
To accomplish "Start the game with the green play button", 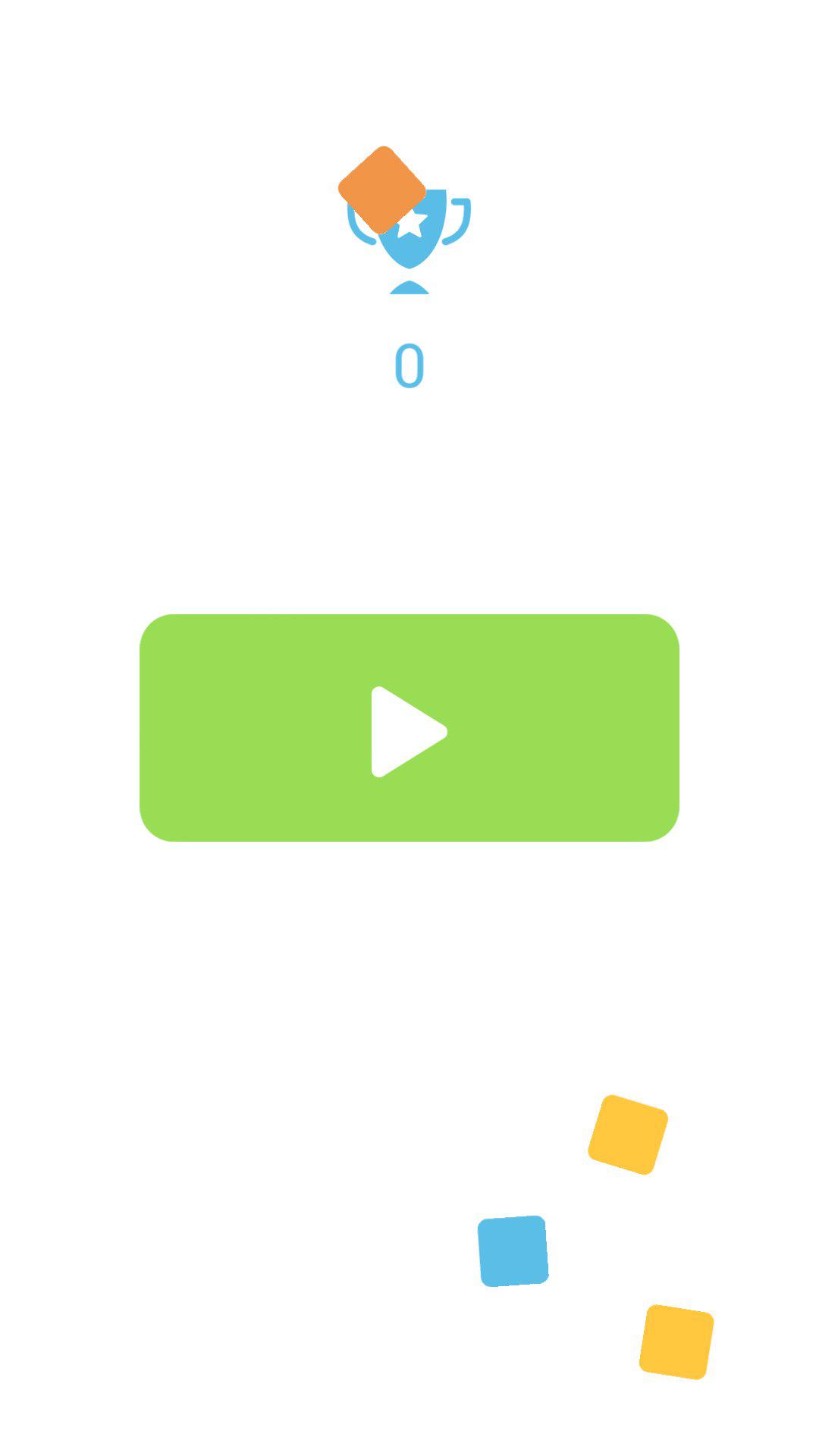I will pyautogui.click(x=409, y=728).
